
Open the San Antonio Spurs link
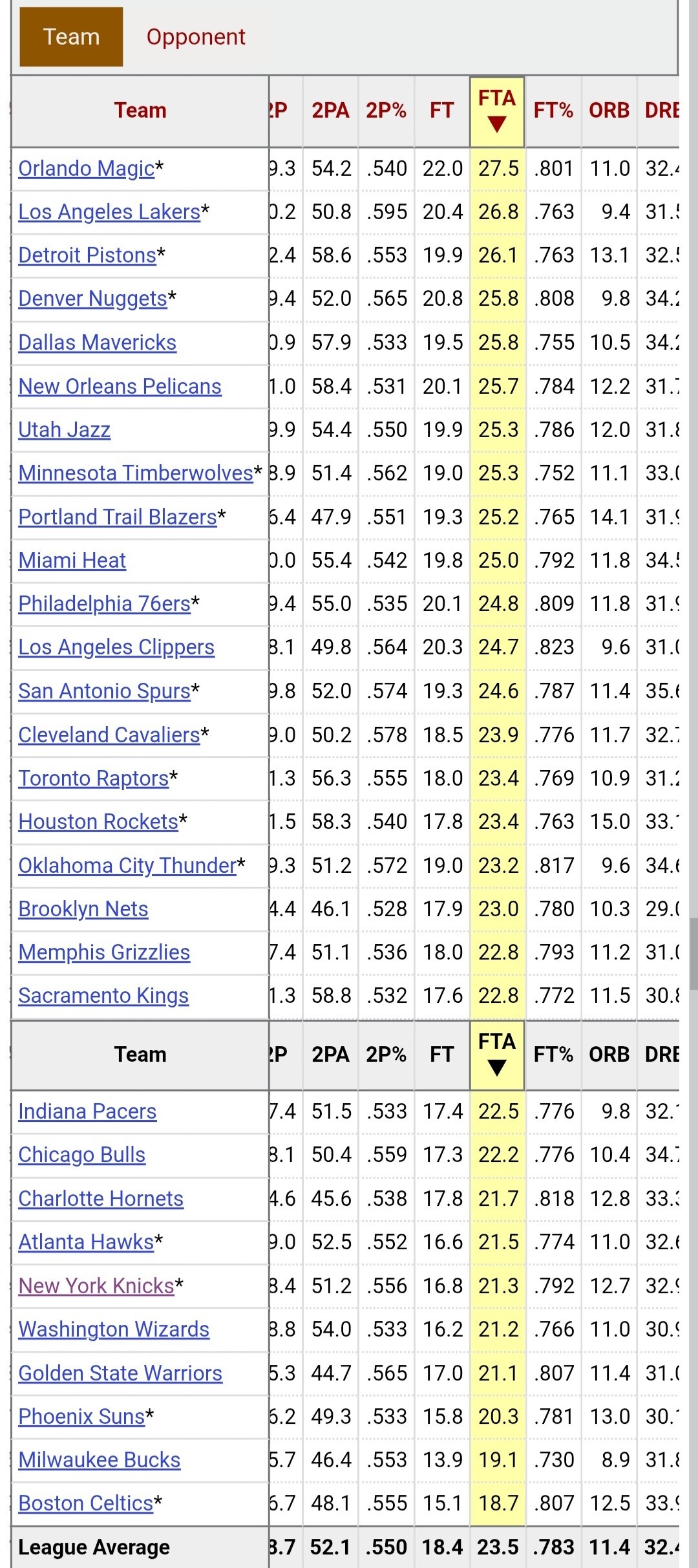(x=105, y=691)
